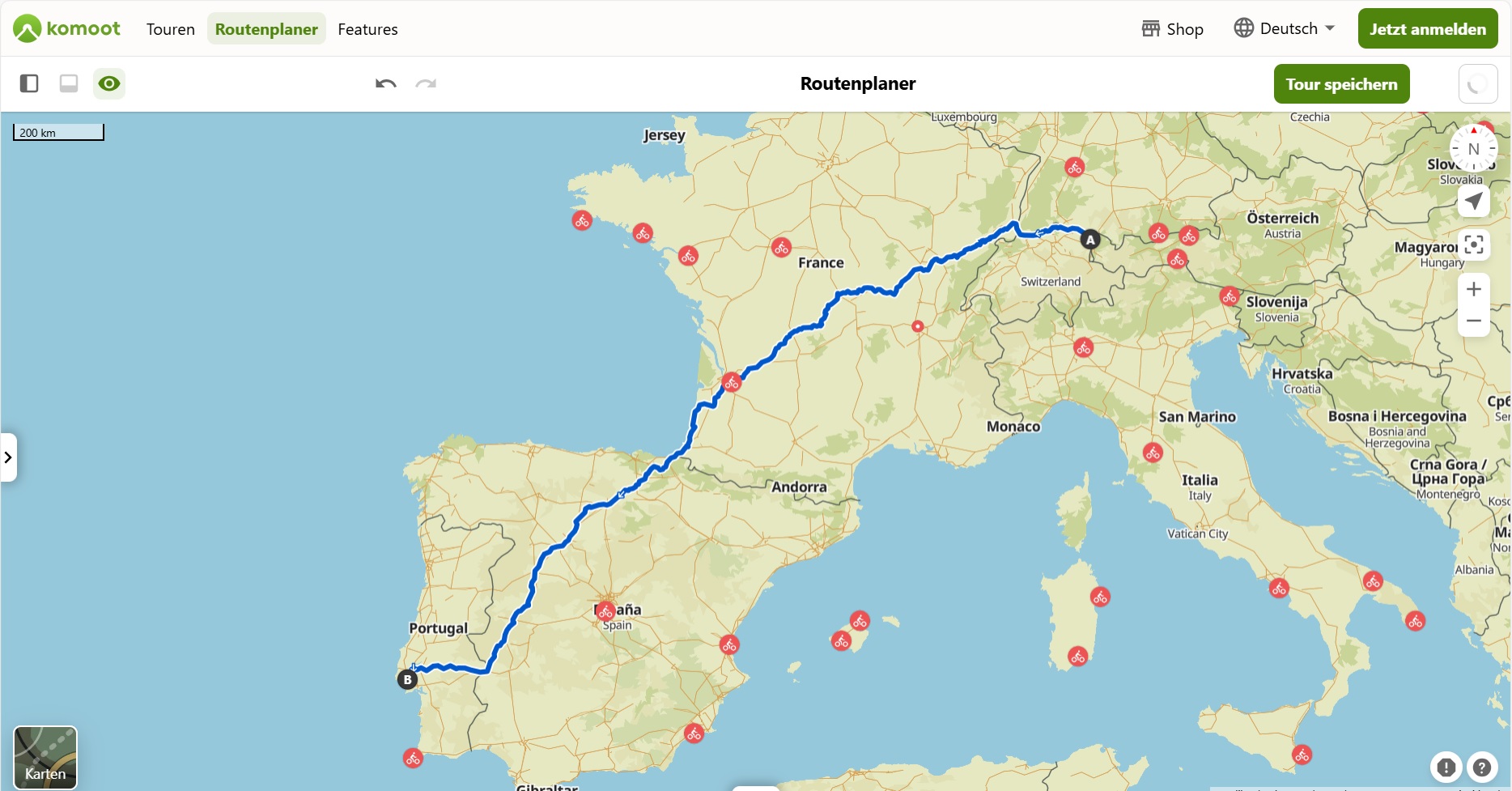
Task: Open the Karten map style selector
Action: click(45, 757)
